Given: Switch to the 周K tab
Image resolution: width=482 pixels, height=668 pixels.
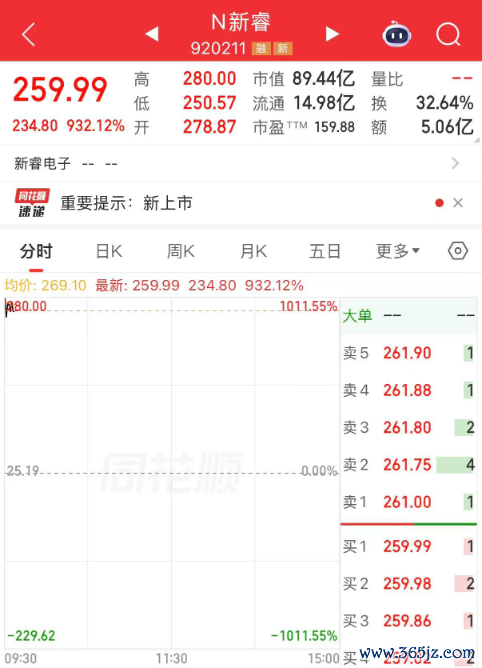Looking at the screenshot, I should [181, 251].
